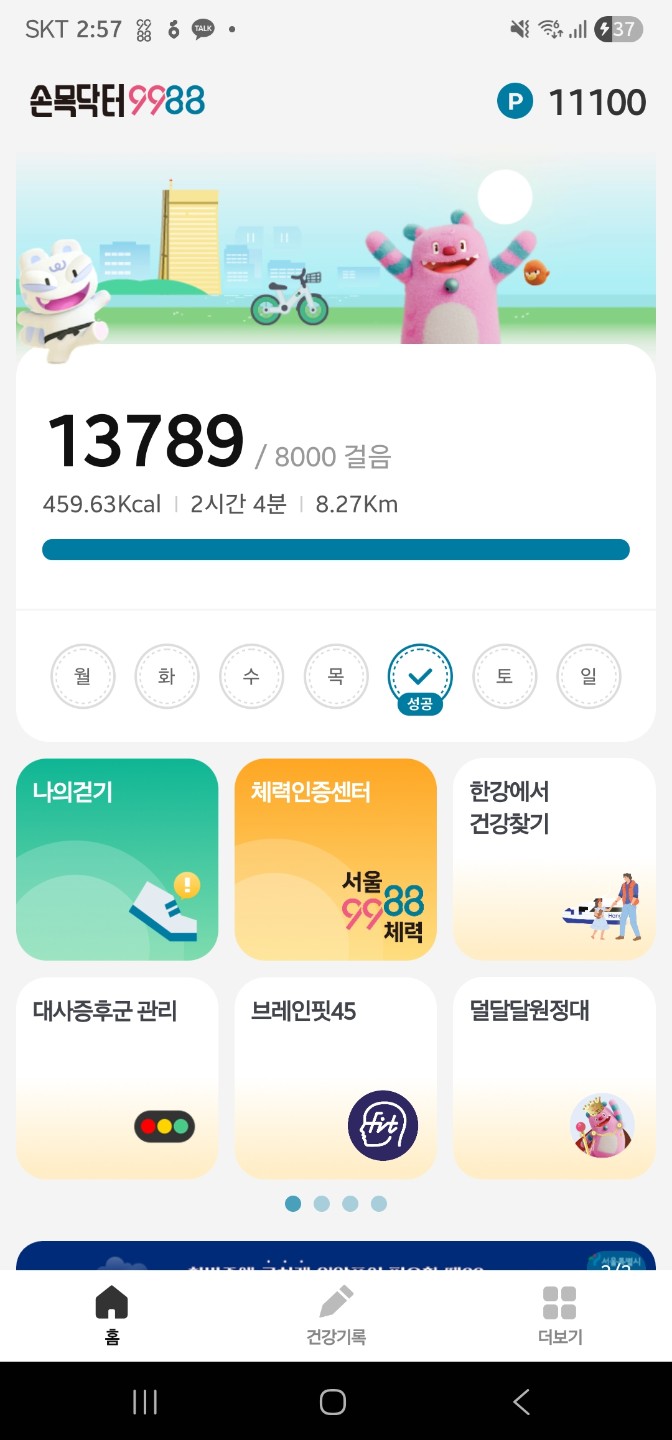This screenshot has height=1440, width=672.
Task: Switch to the 건강기록 tab
Action: click(336, 1315)
